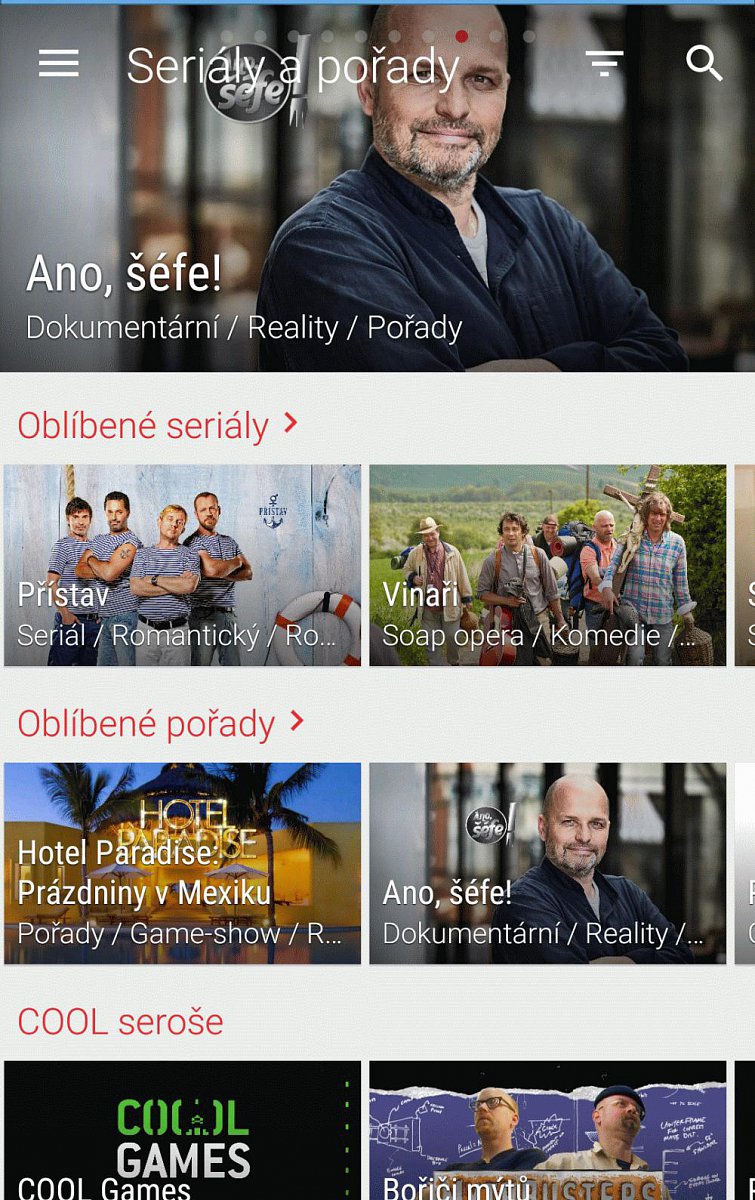
Task: Expand the Oblíbené pořady section
Action: pyautogui.click(x=160, y=724)
